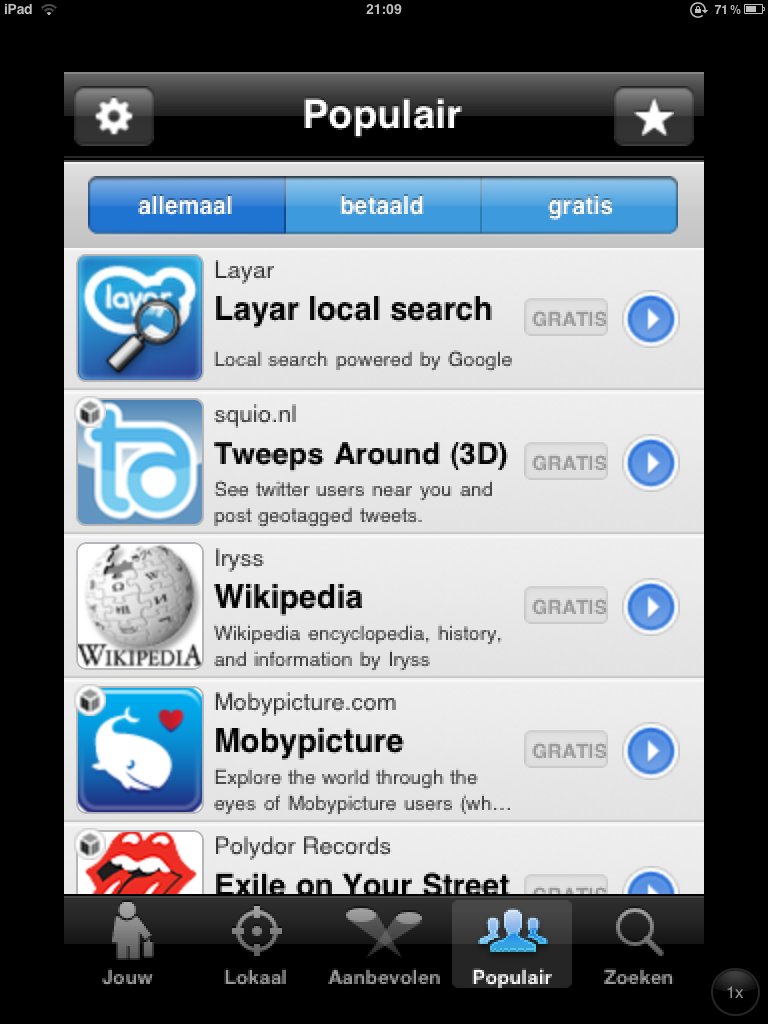Screen dimensions: 768x1024
Task: Open the Mobypicture layer row
Action: 352,750
